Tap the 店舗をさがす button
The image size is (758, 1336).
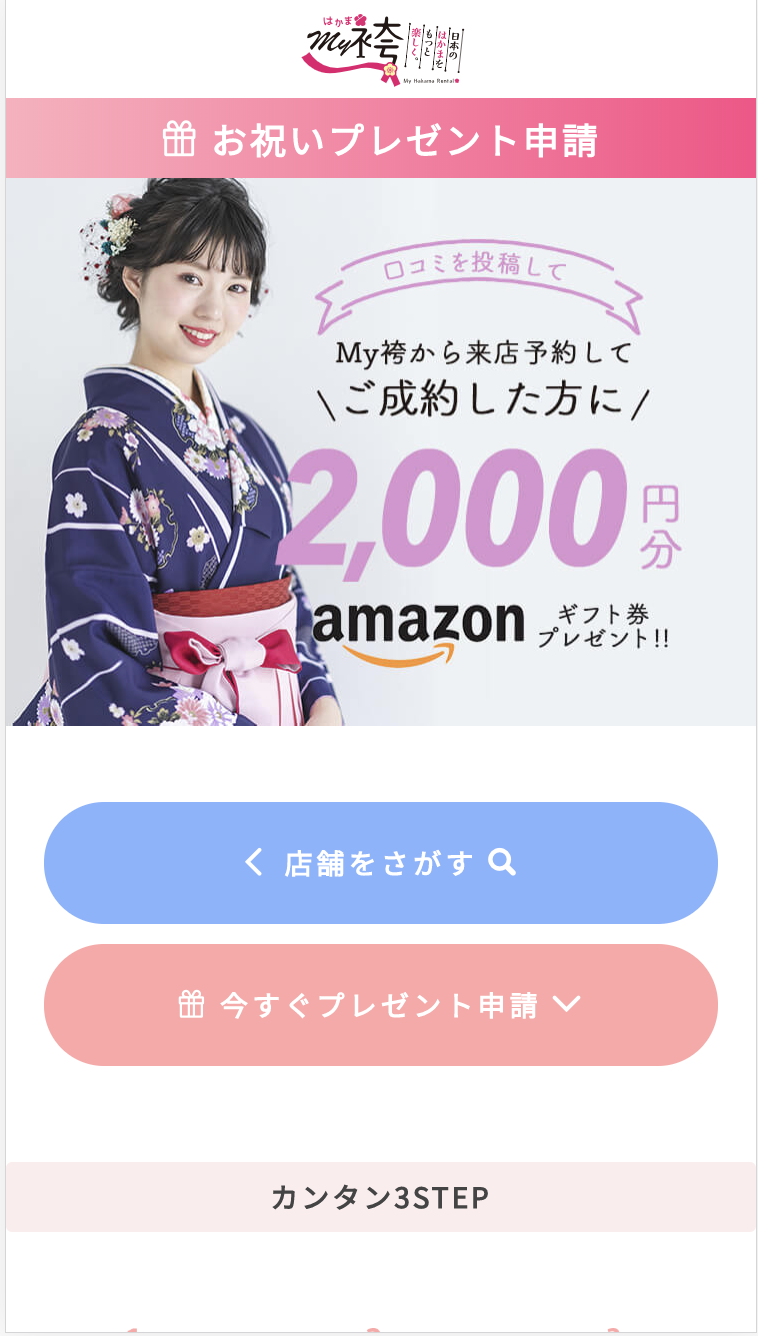[x=380, y=862]
